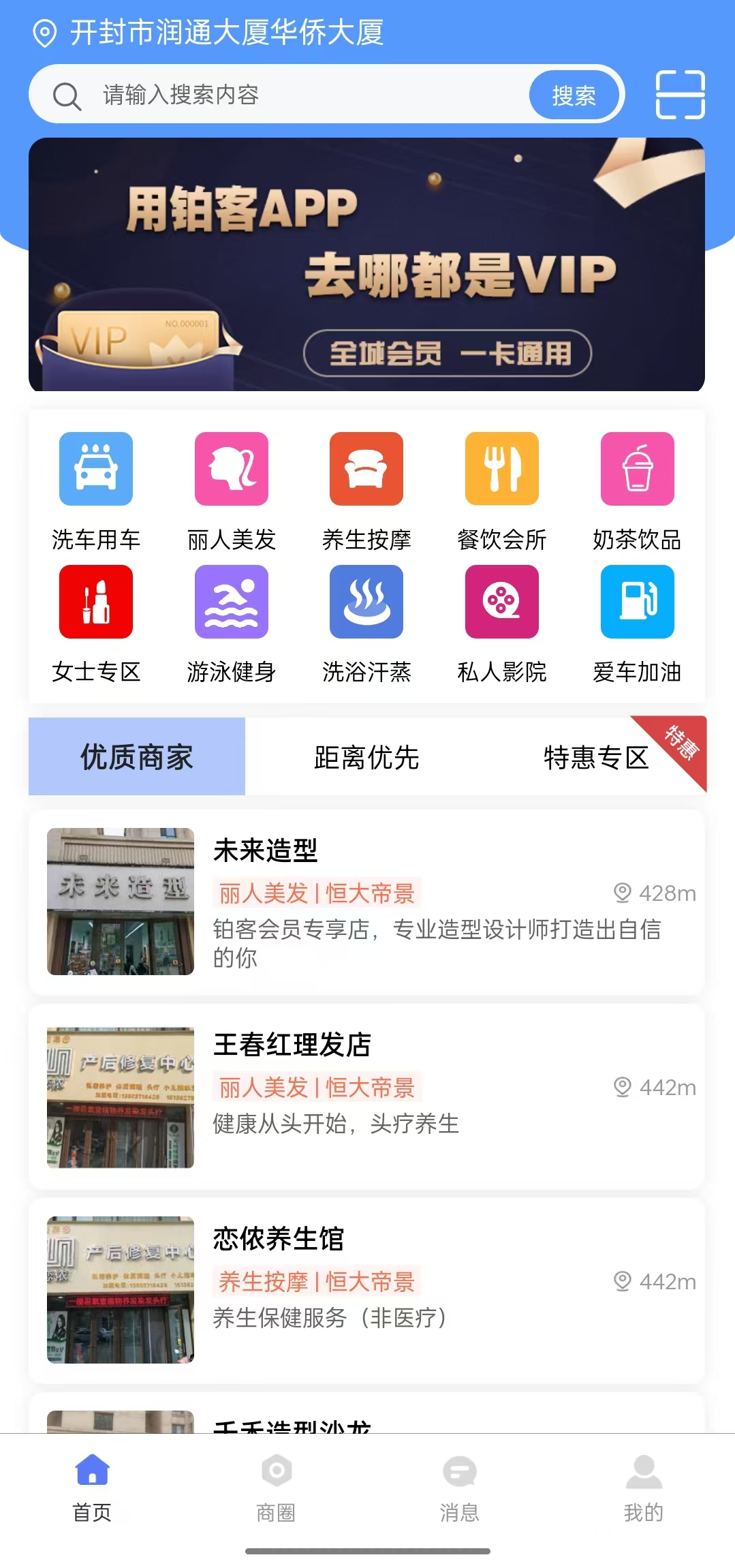Open the QR scan icon
This screenshot has height=1568, width=735.
[x=680, y=94]
